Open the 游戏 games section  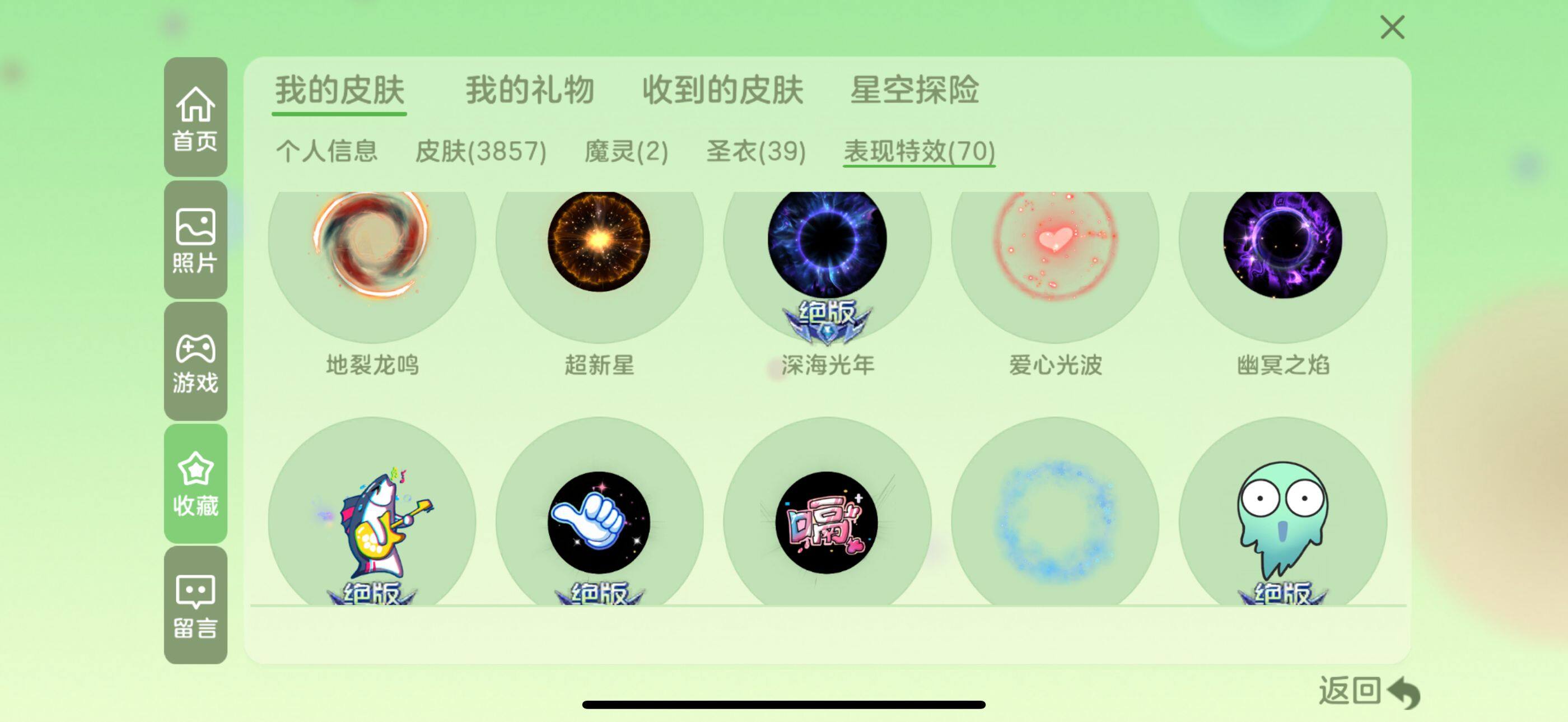point(195,362)
